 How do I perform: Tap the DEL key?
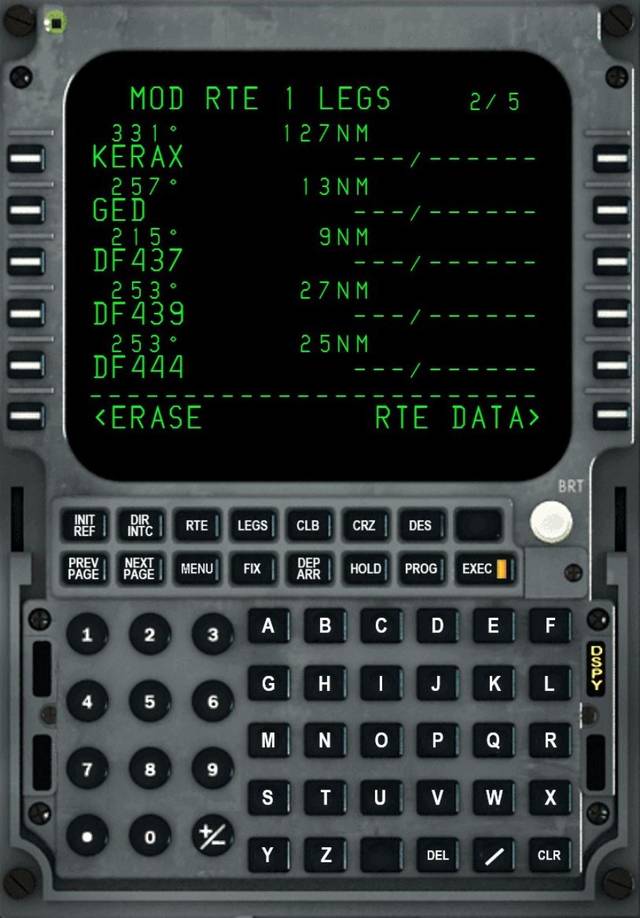coord(437,855)
